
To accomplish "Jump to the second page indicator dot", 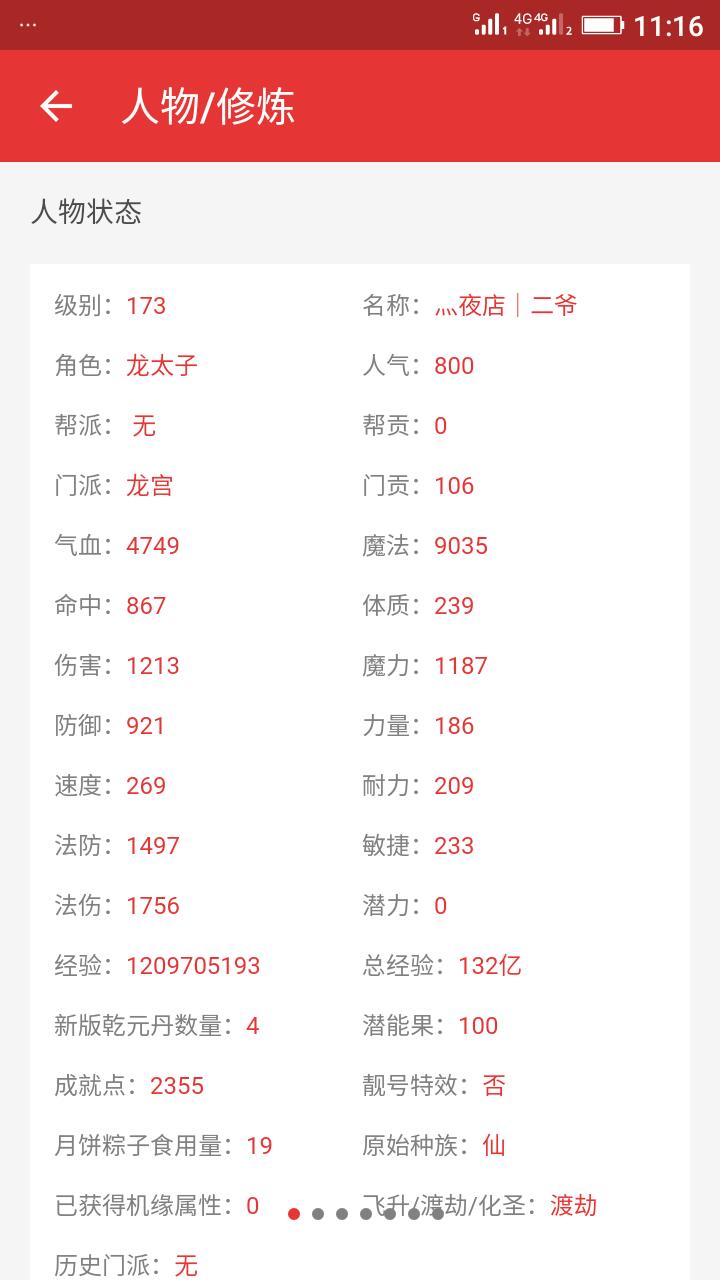I will pyautogui.click(x=318, y=1214).
